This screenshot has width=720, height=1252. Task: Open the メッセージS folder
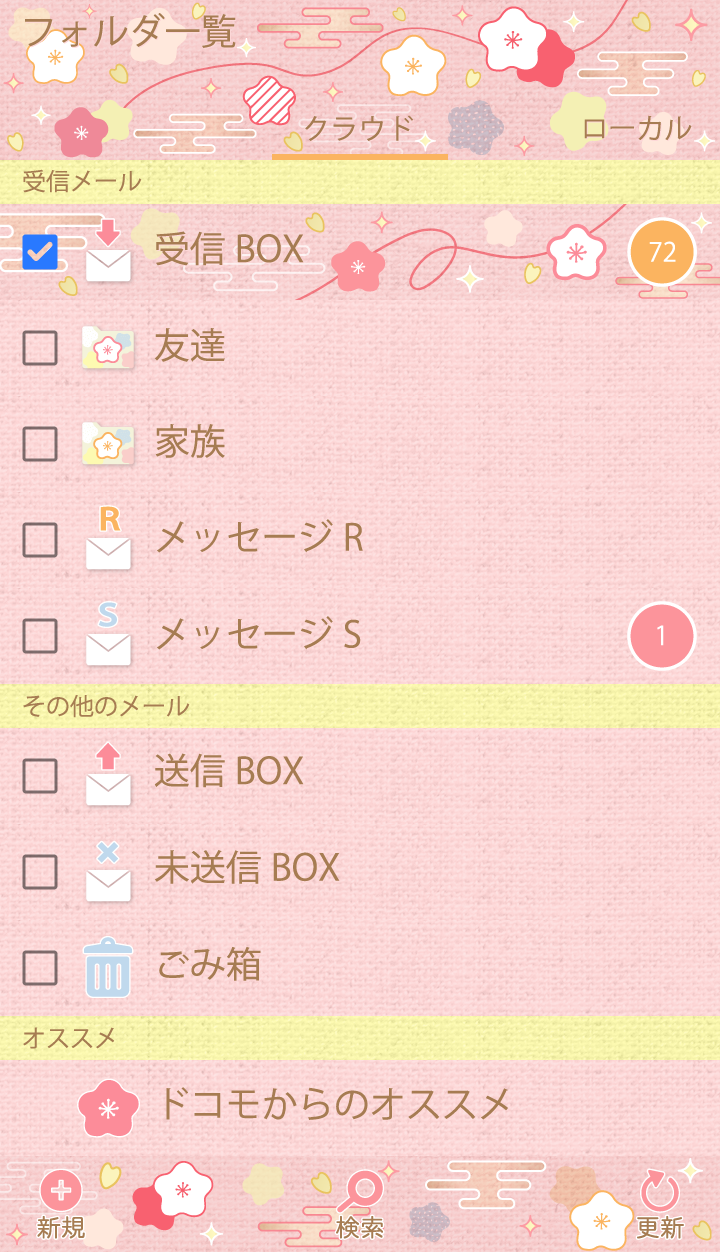259,635
